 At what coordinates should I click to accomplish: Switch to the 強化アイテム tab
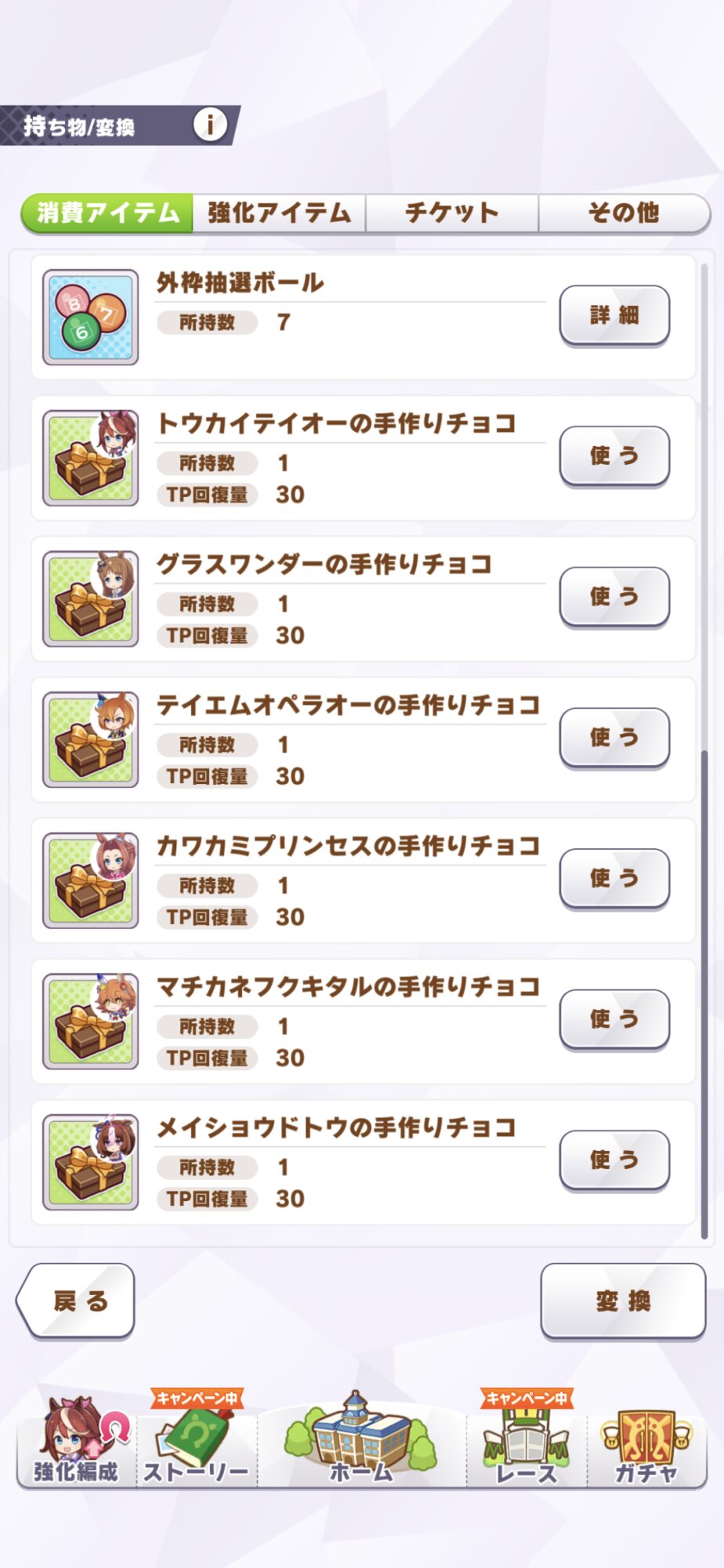279,212
